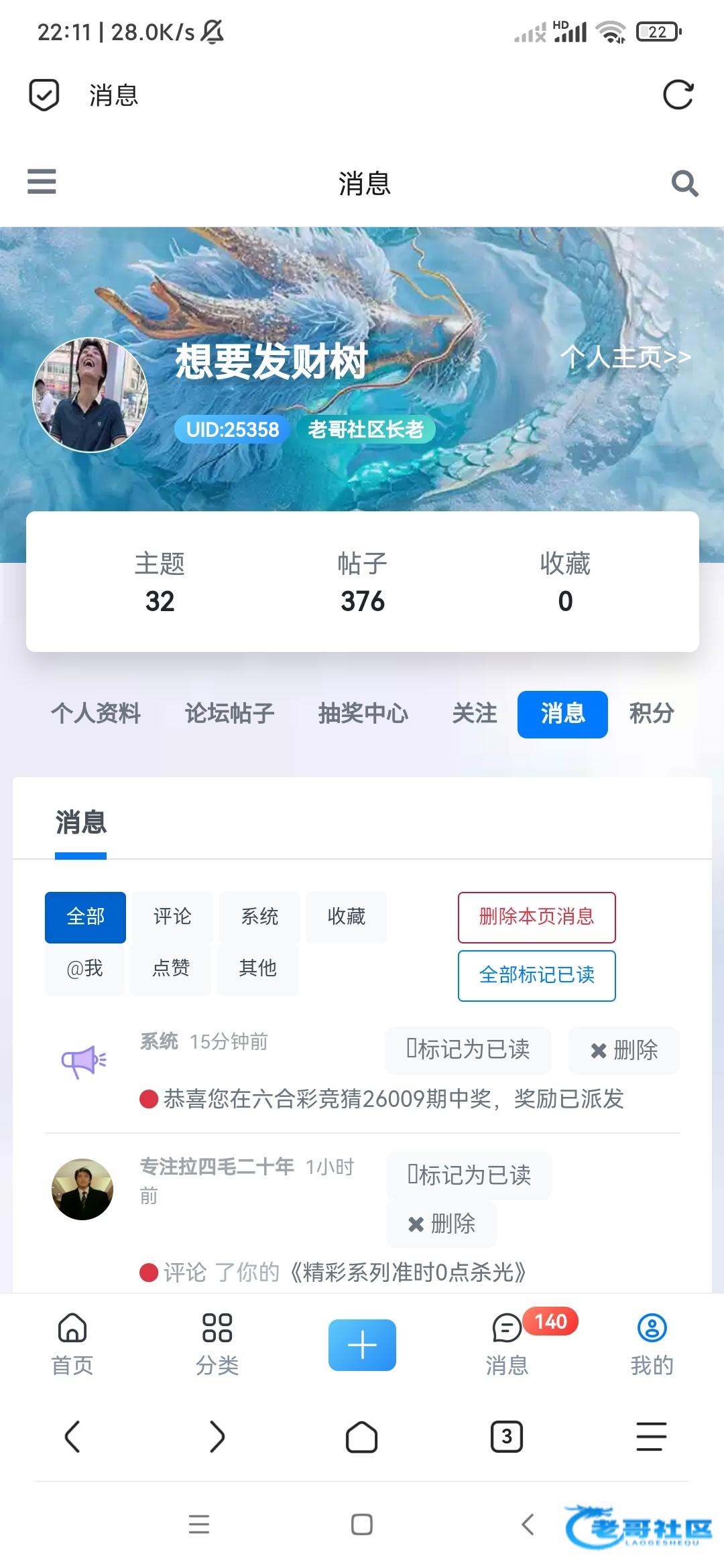Open the browser tabs switcher showing 3
This screenshot has height=1568, width=724.
[507, 1437]
